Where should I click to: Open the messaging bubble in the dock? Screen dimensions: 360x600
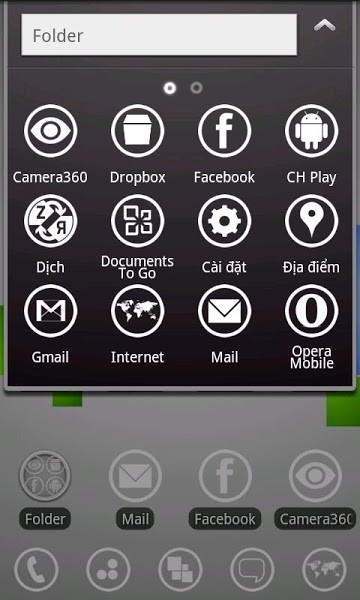[x=252, y=570]
